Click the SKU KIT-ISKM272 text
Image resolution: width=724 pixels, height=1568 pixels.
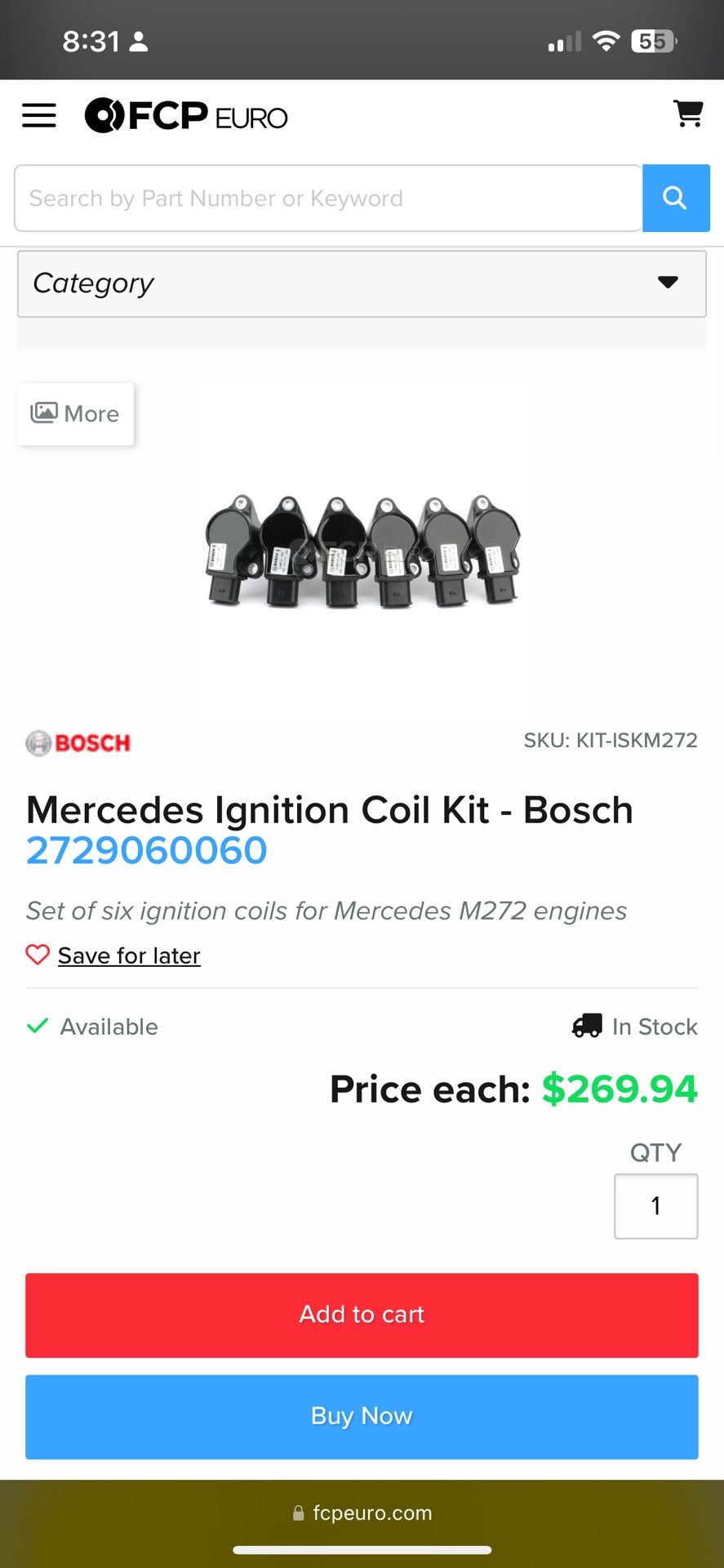611,740
